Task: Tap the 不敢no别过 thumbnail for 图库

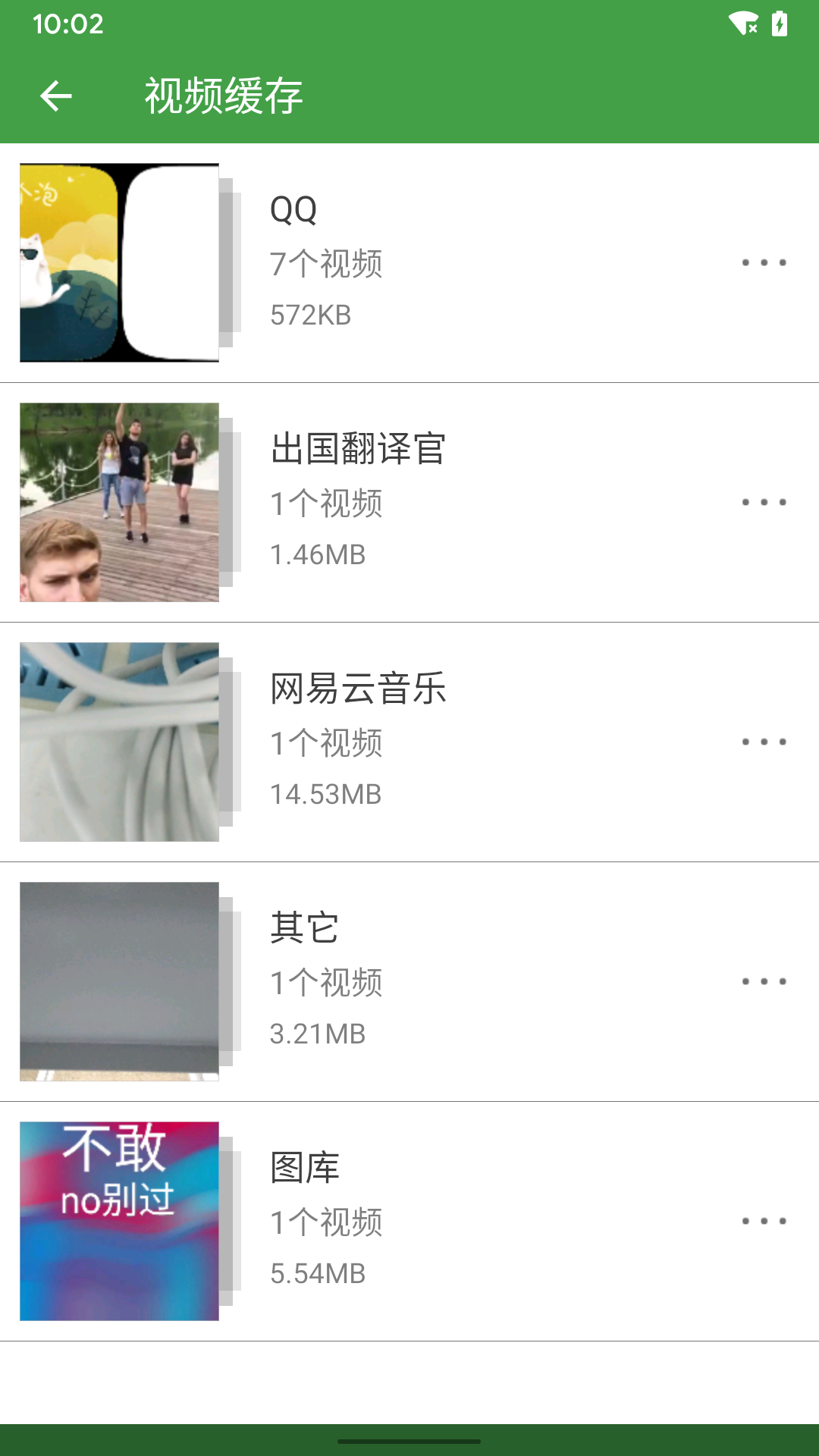Action: pos(118,1222)
